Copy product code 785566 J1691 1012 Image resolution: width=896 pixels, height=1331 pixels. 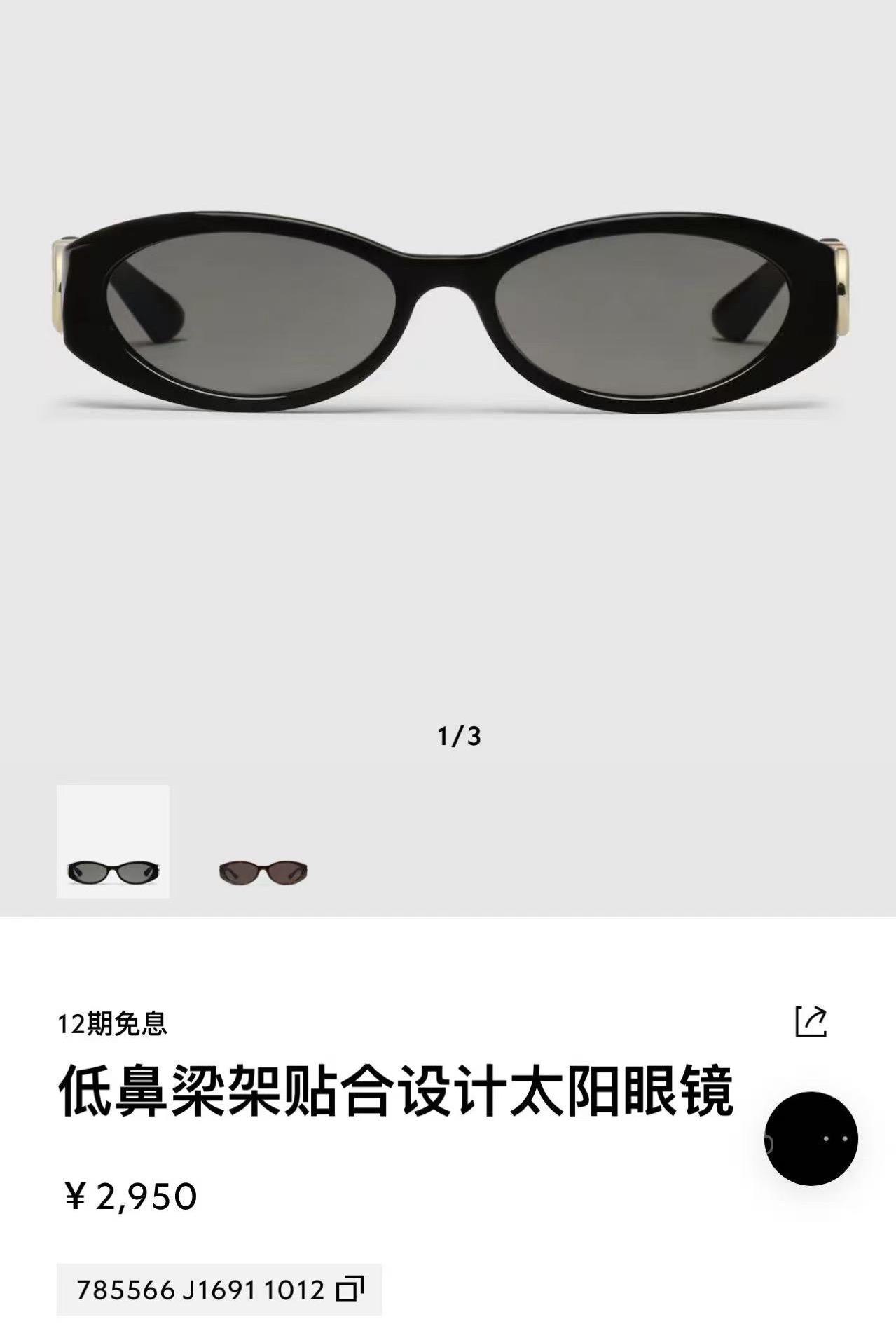tap(350, 1289)
